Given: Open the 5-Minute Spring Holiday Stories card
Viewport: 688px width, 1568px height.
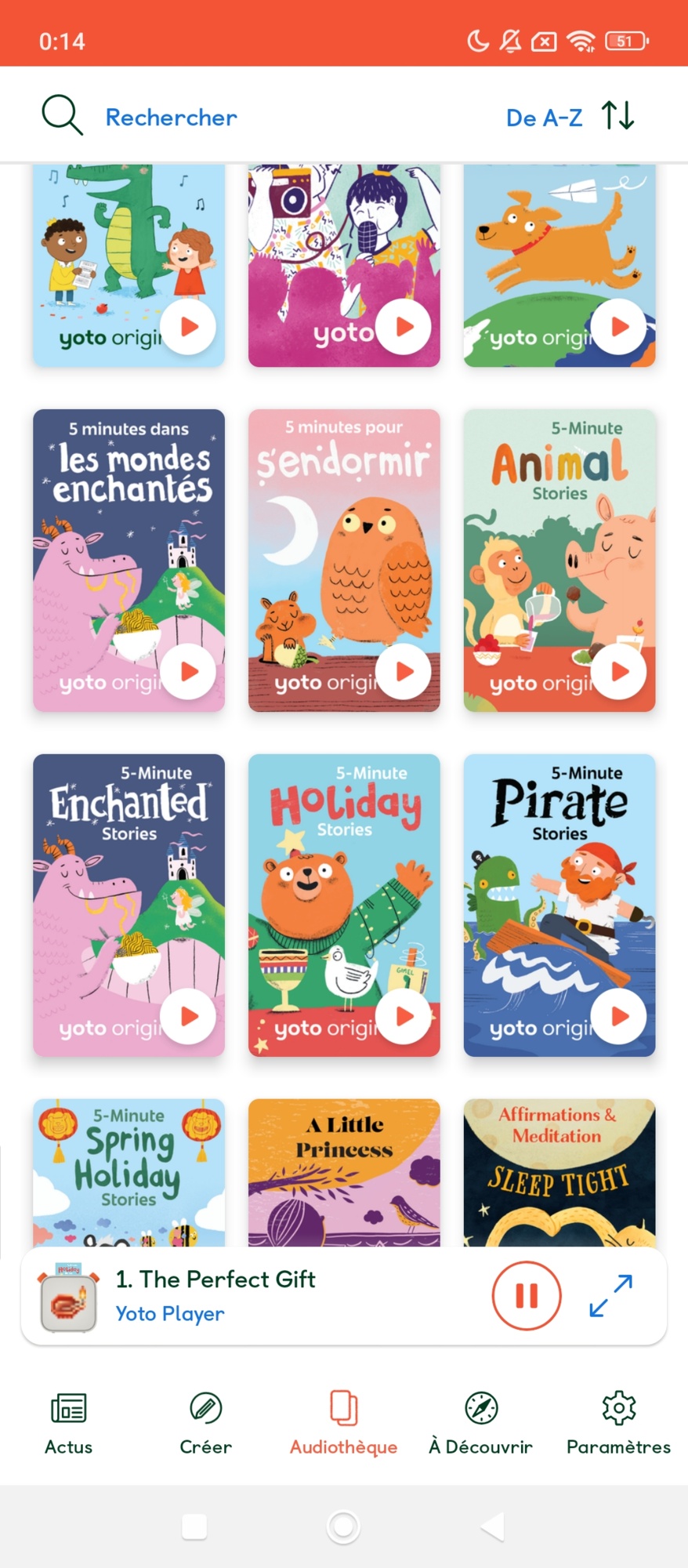Looking at the screenshot, I should [x=129, y=1172].
